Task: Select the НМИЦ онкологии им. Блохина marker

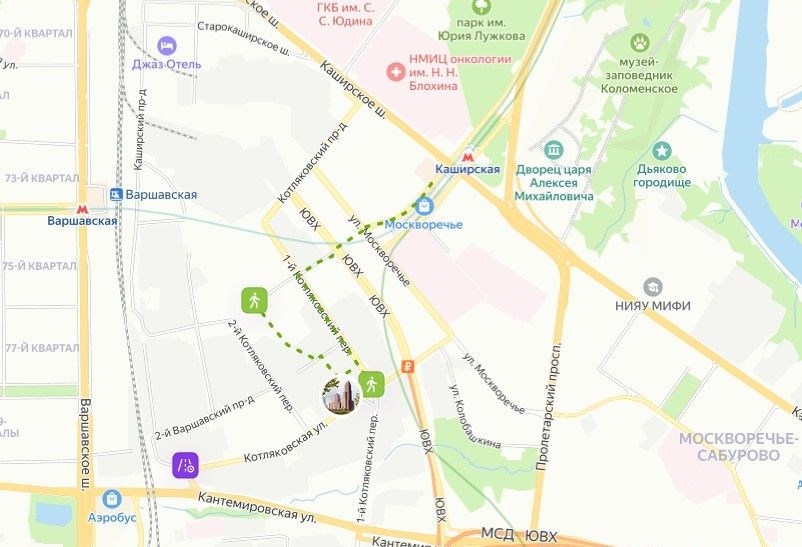Action: (x=398, y=72)
